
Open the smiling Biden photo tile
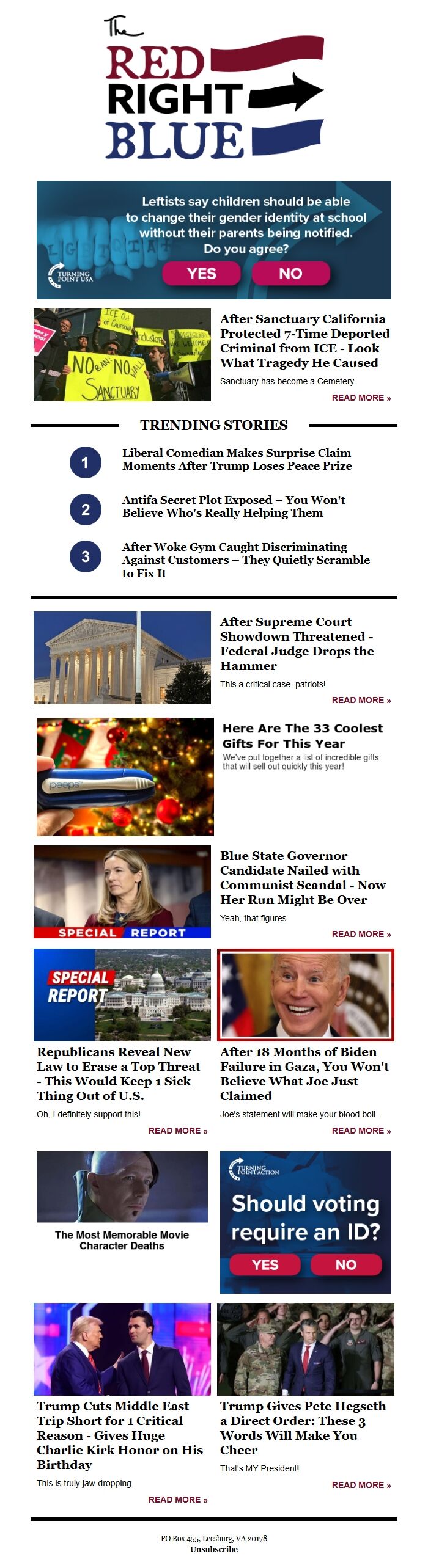pos(305,994)
